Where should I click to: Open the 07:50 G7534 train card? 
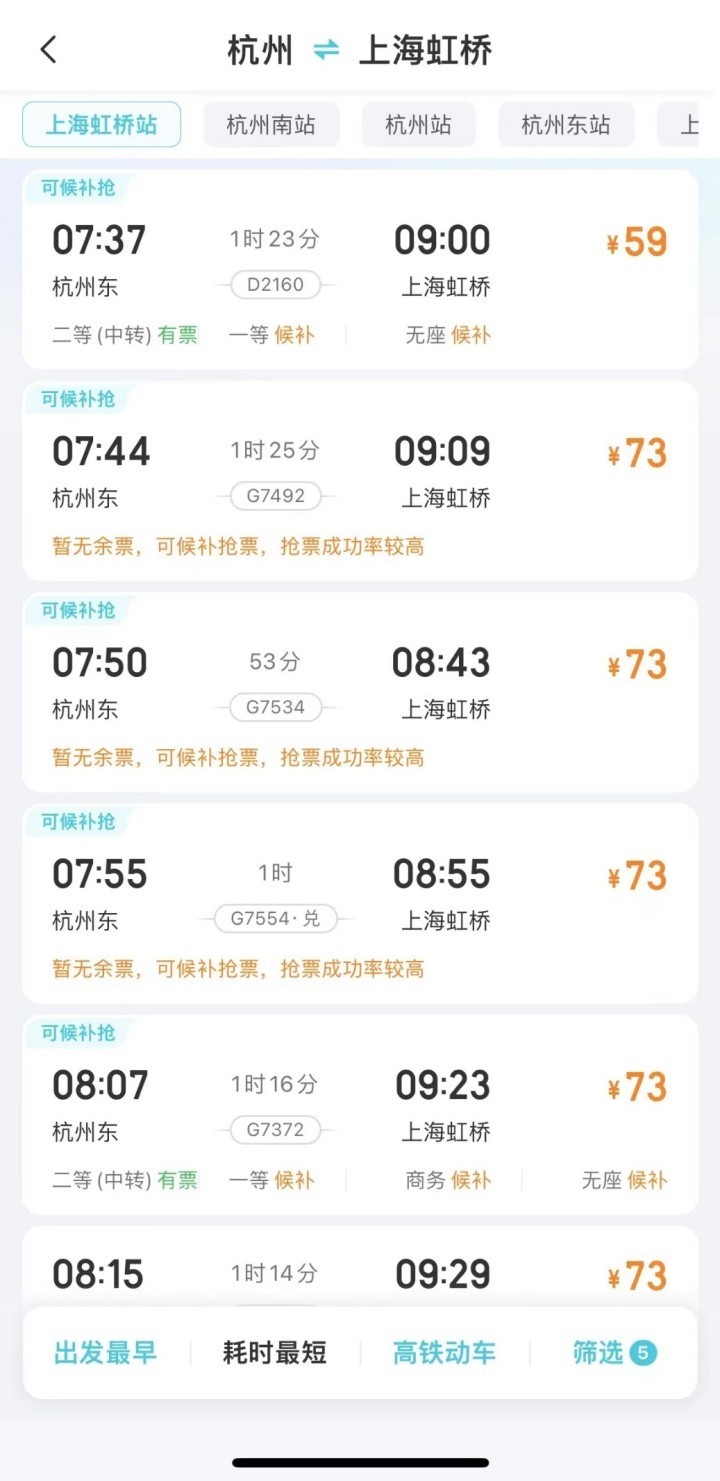[x=360, y=692]
